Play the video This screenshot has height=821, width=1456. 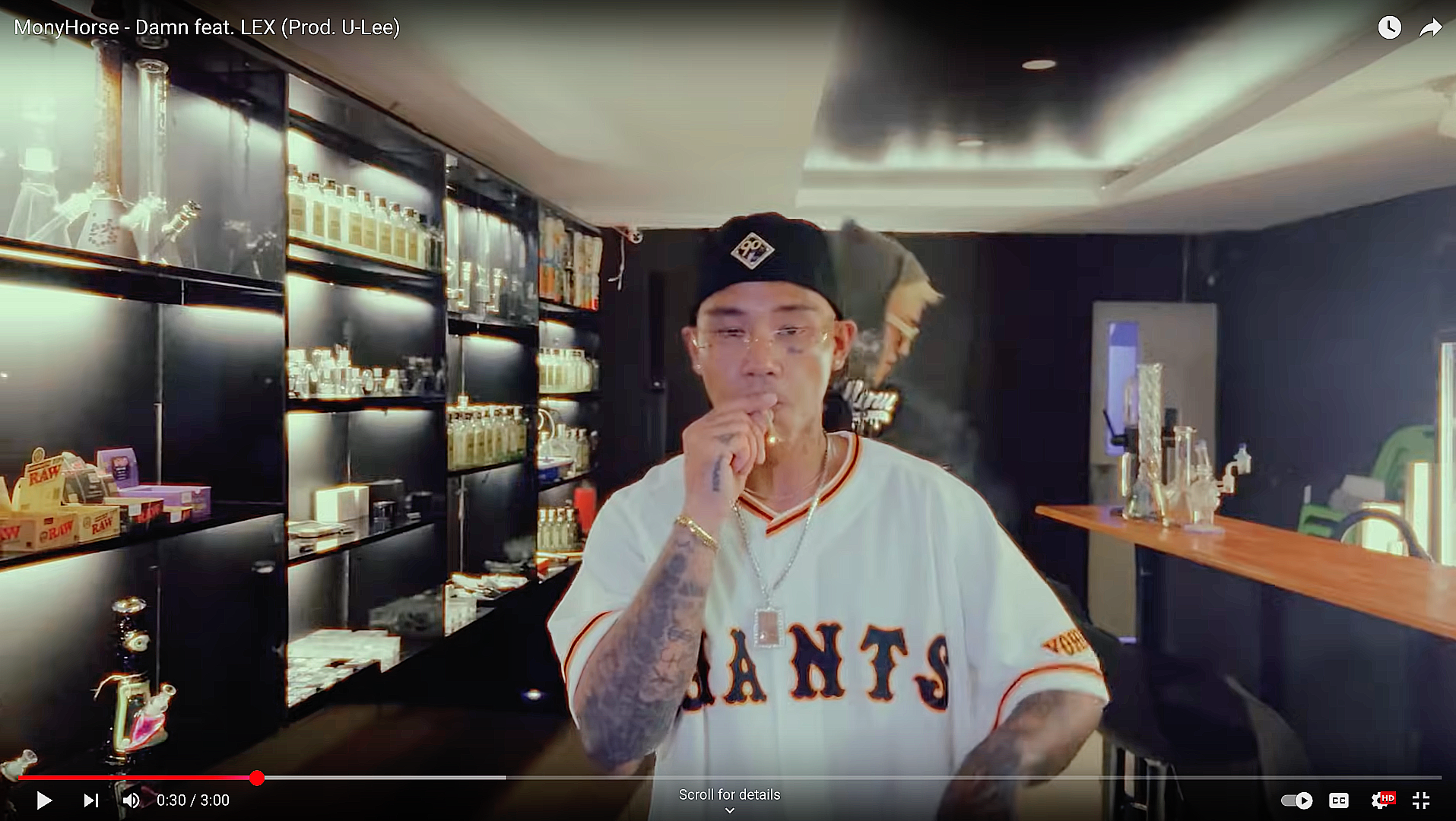coord(44,800)
